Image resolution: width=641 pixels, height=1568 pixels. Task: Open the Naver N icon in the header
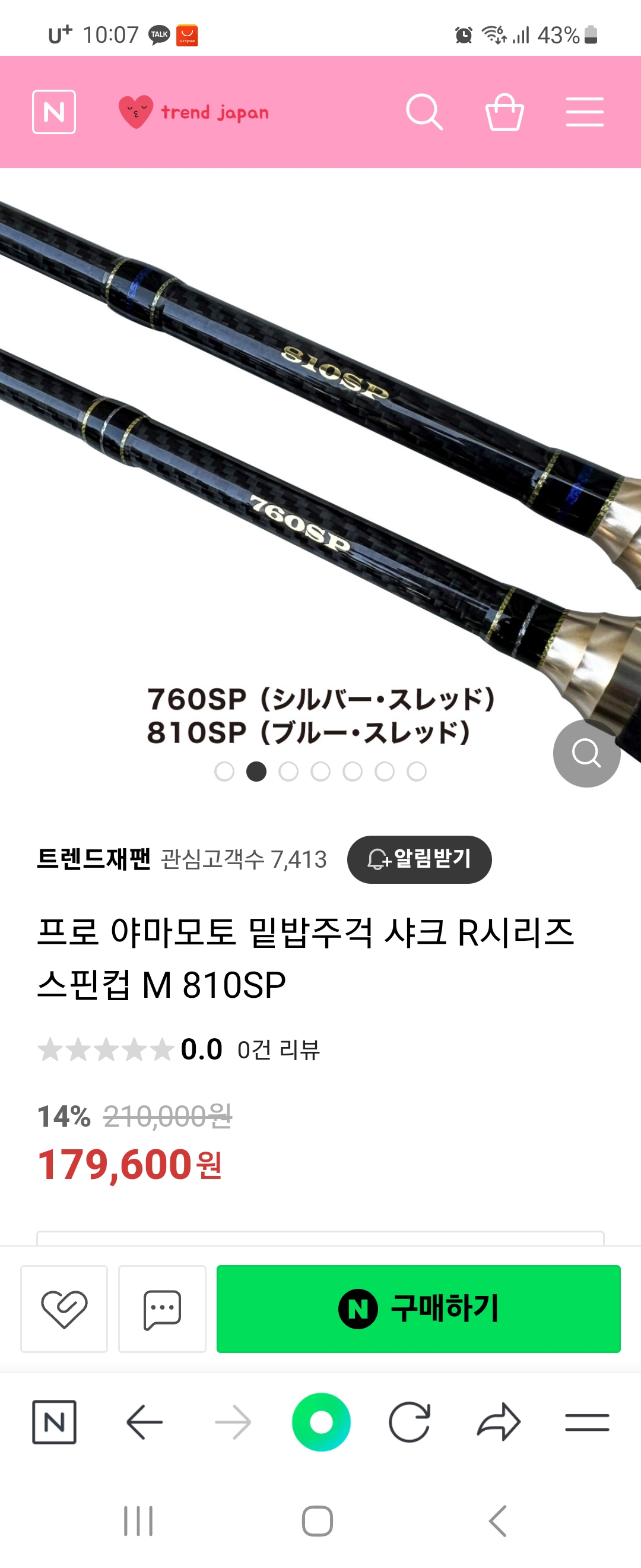tap(53, 112)
